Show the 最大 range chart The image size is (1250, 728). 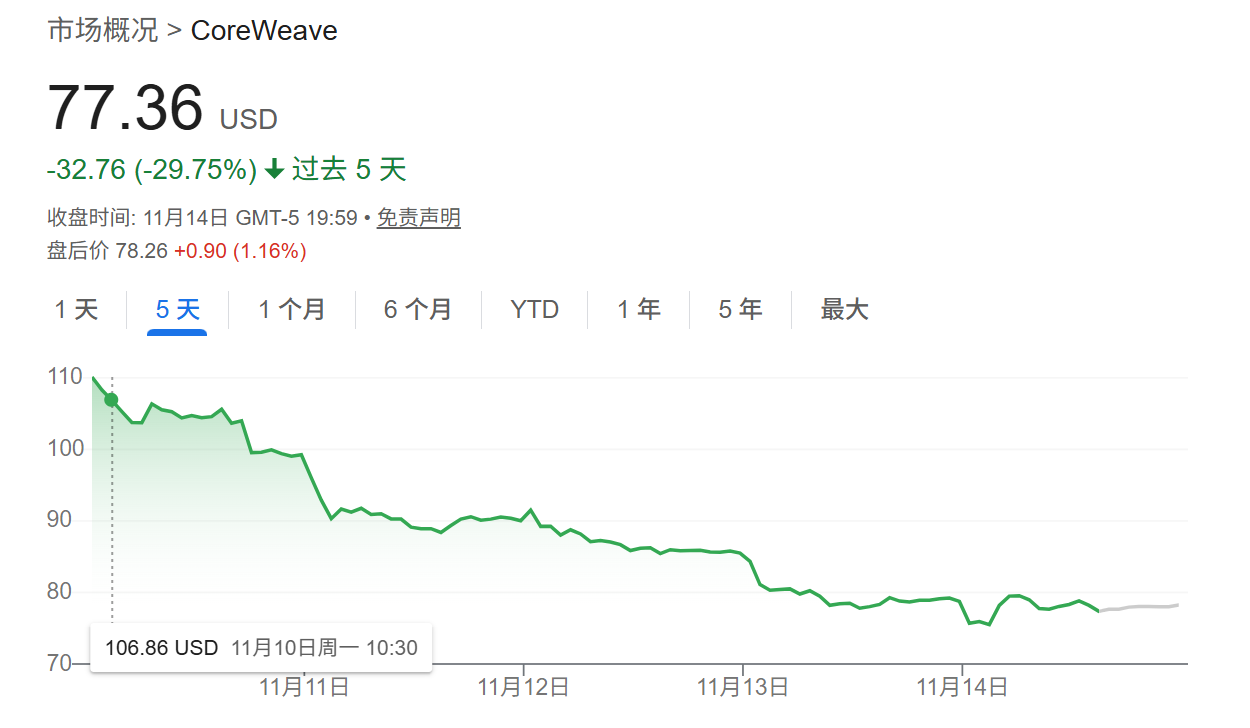click(x=844, y=310)
